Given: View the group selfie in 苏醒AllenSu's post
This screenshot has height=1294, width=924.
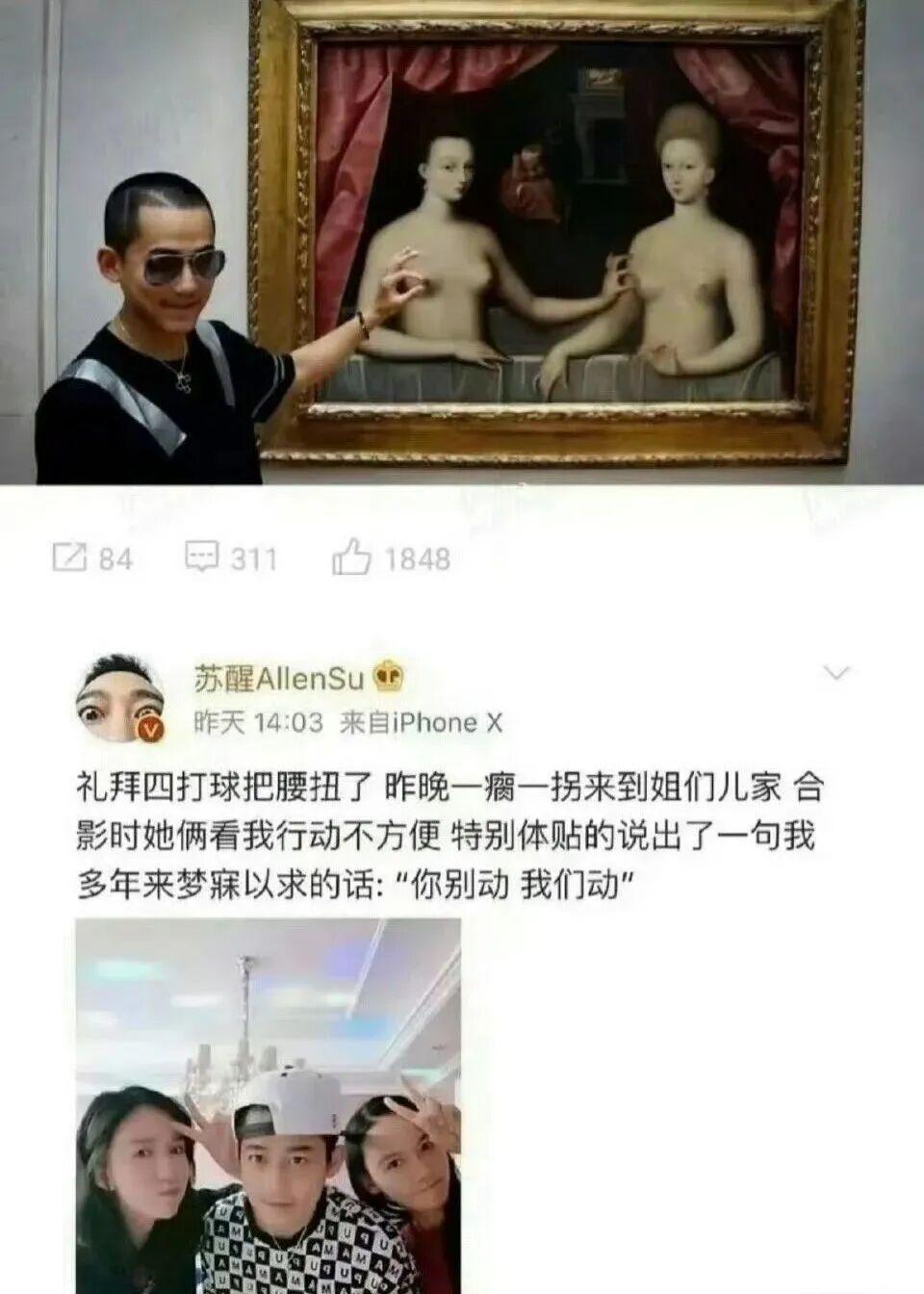Looking at the screenshot, I should pyautogui.click(x=268, y=1105).
